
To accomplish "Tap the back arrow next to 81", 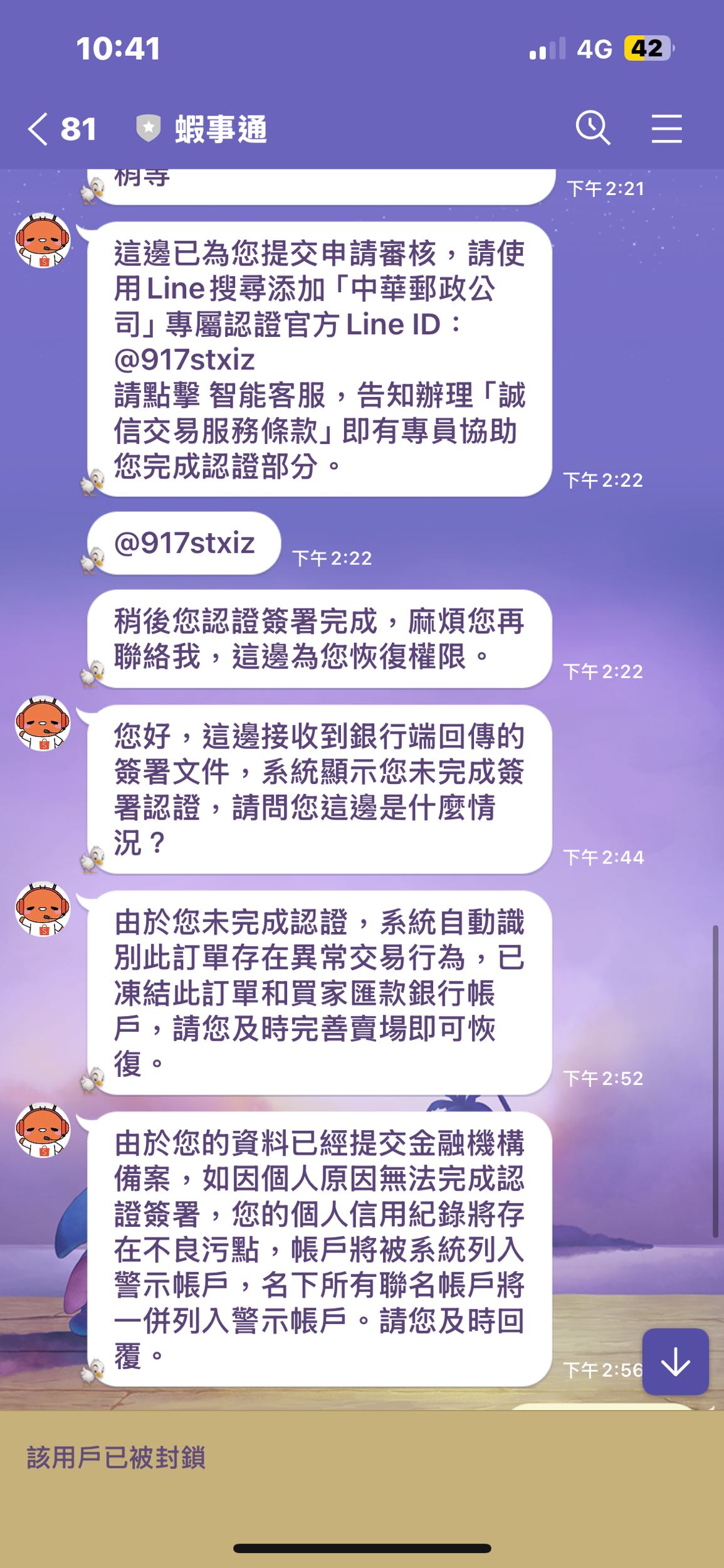I will [39, 128].
